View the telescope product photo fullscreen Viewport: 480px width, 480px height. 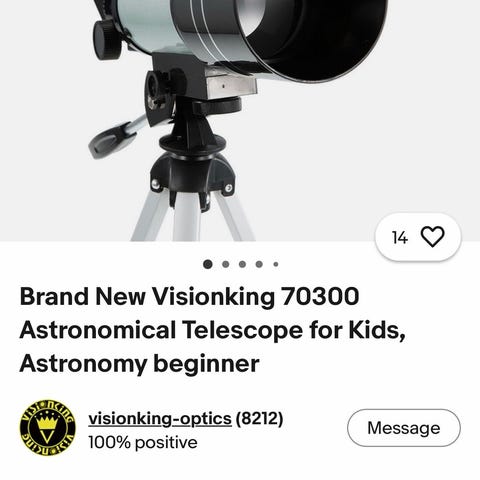[240, 120]
